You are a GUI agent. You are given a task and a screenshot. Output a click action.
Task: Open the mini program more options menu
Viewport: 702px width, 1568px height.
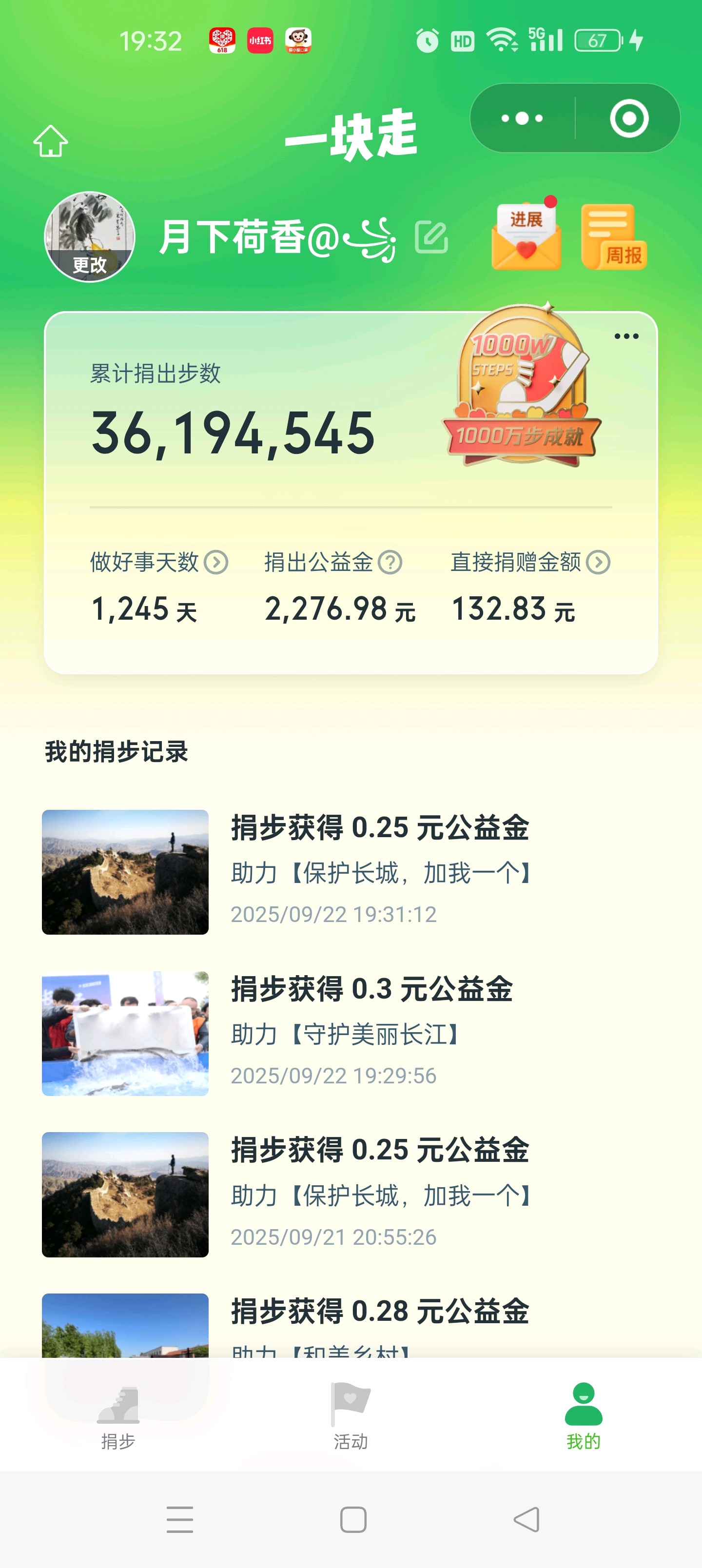[522, 118]
